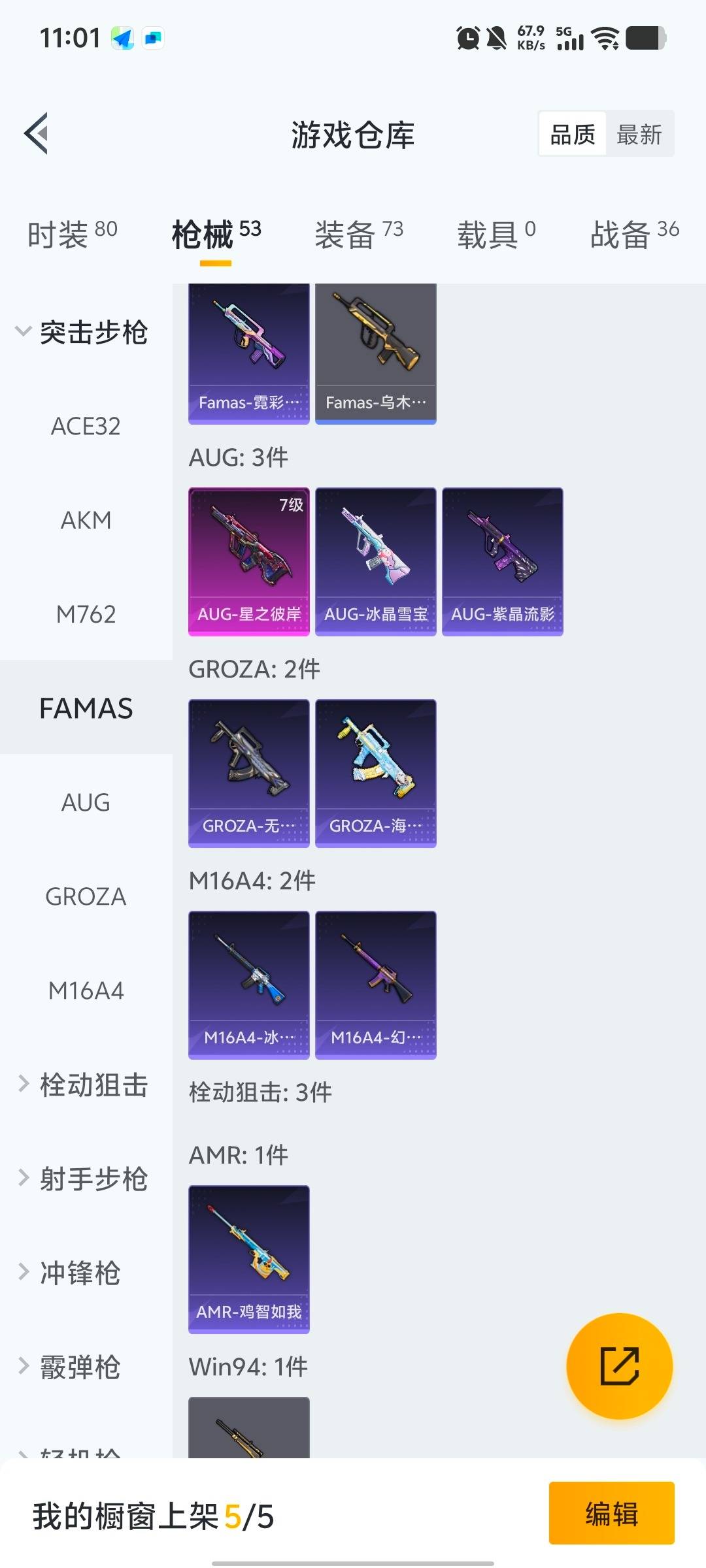706x1568 pixels.
Task: Switch to the 装备 tab
Action: click(x=358, y=234)
